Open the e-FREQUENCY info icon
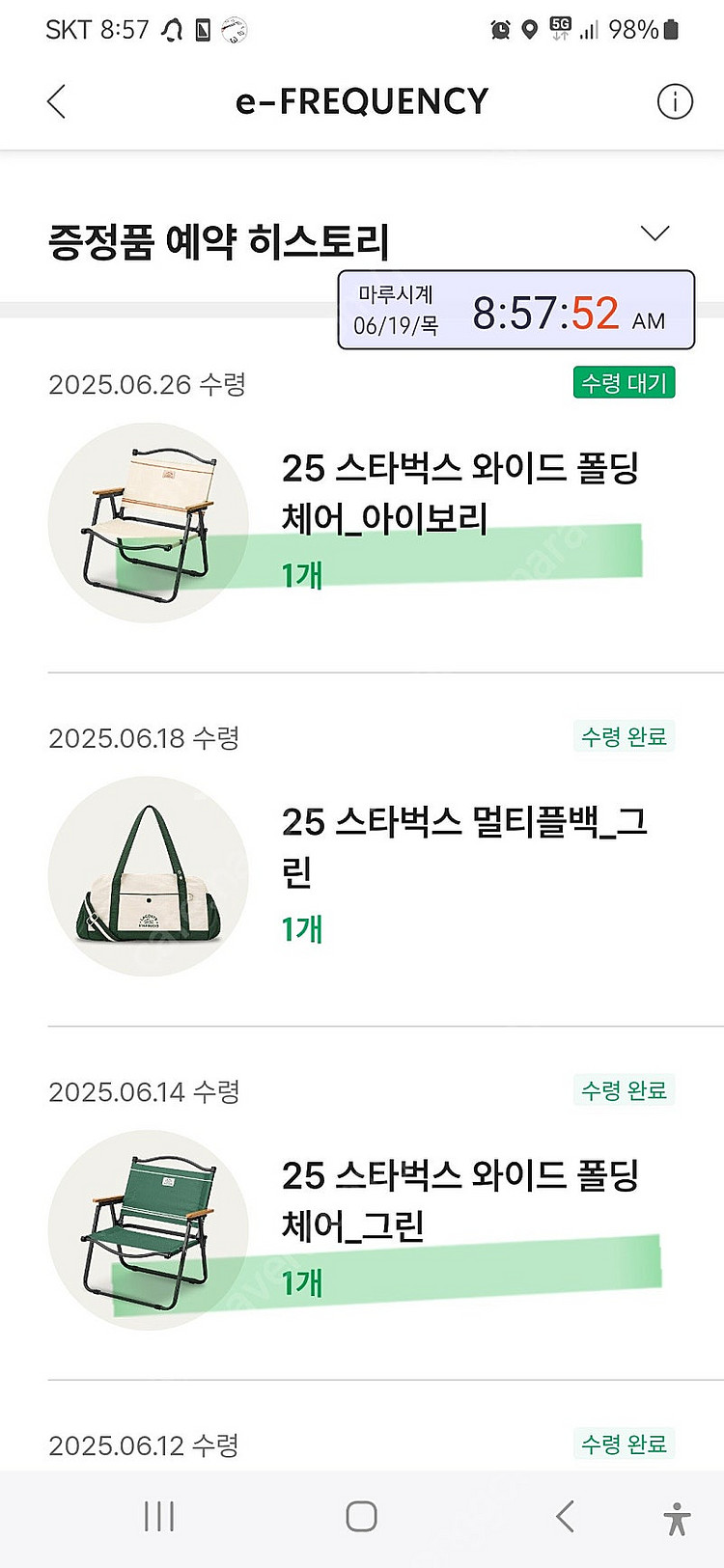Image resolution: width=724 pixels, height=1568 pixels. pos(674,101)
